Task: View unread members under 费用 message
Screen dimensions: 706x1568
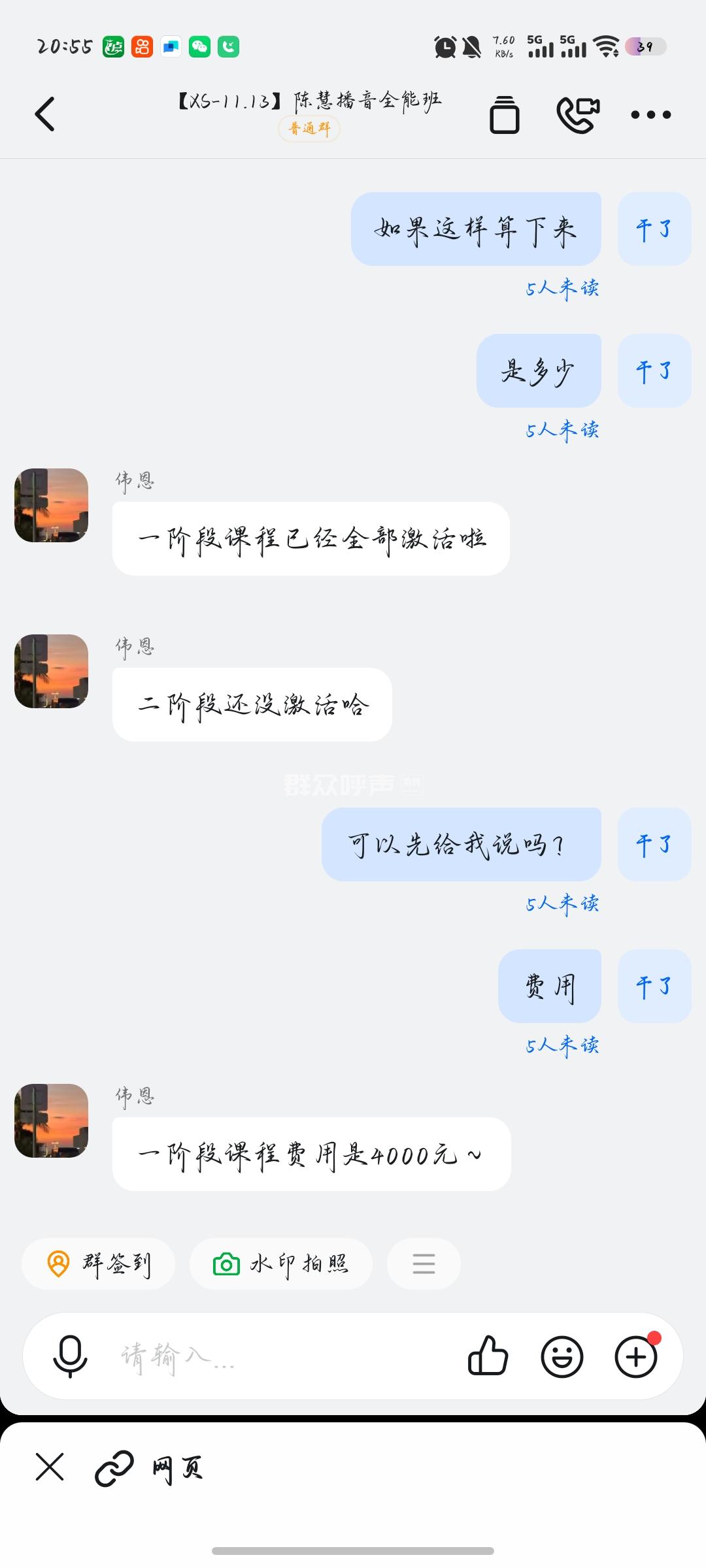Action: [562, 1045]
